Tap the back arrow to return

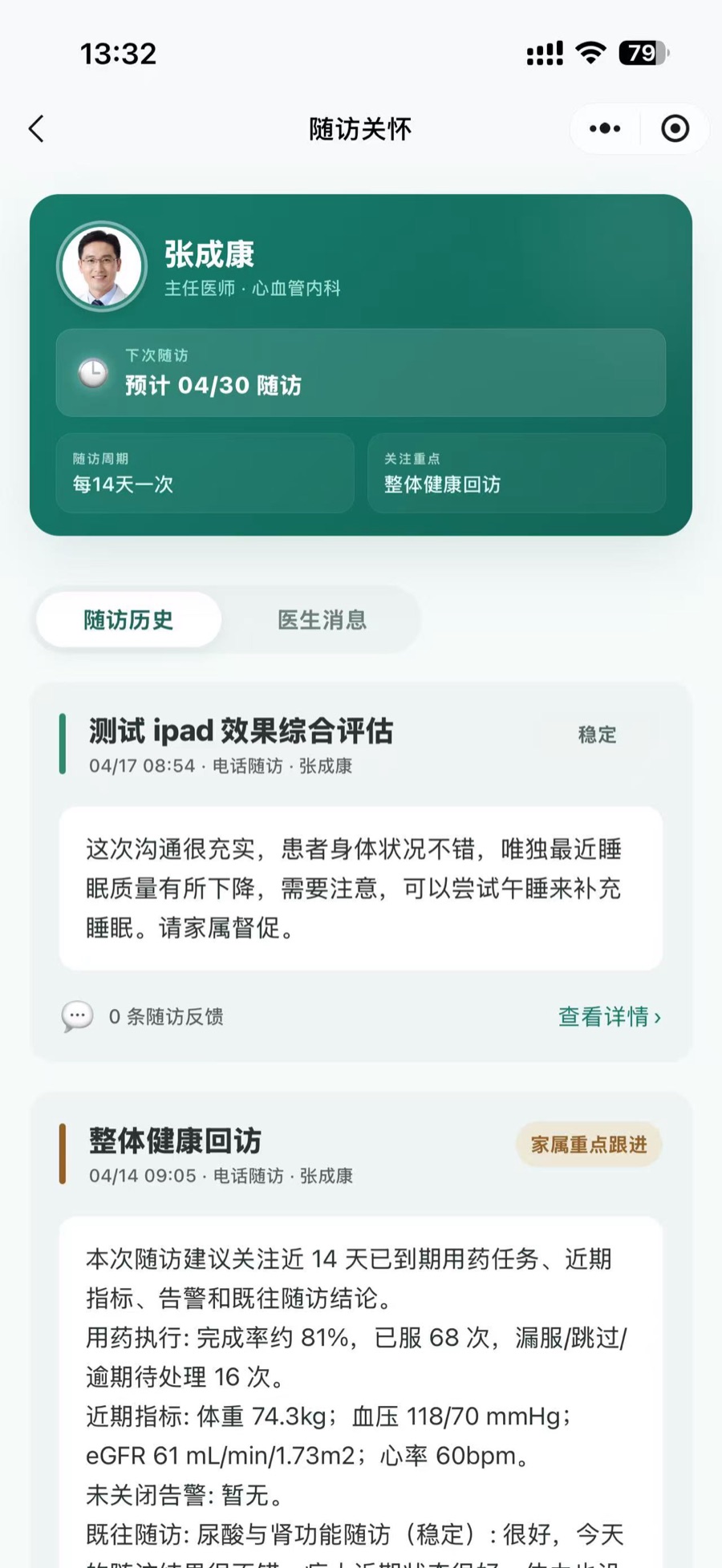tap(35, 128)
